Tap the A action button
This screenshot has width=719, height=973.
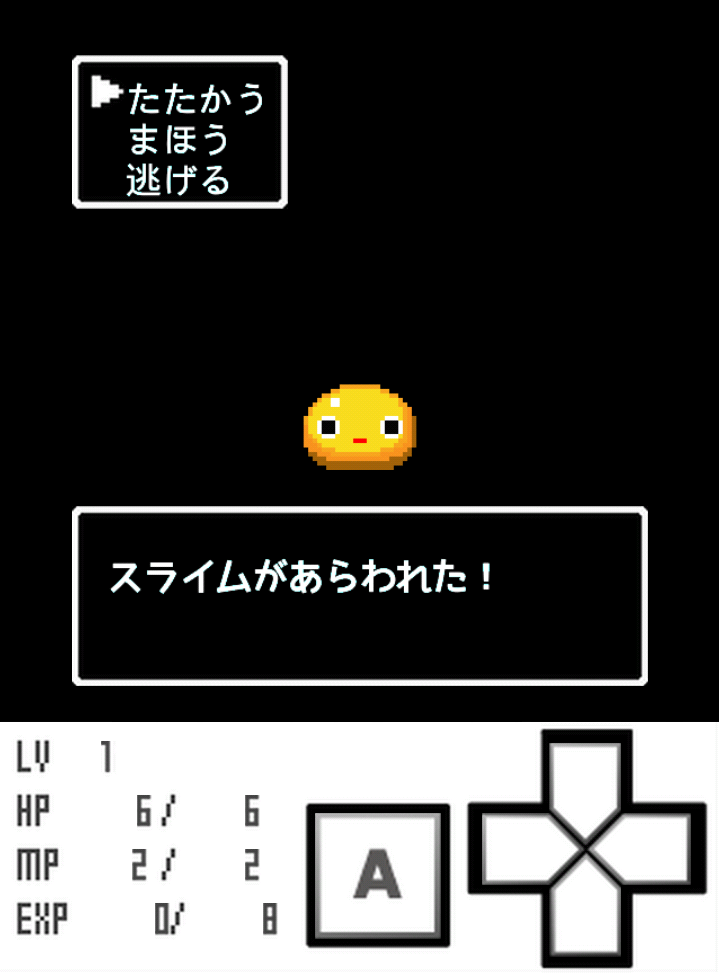click(x=377, y=874)
